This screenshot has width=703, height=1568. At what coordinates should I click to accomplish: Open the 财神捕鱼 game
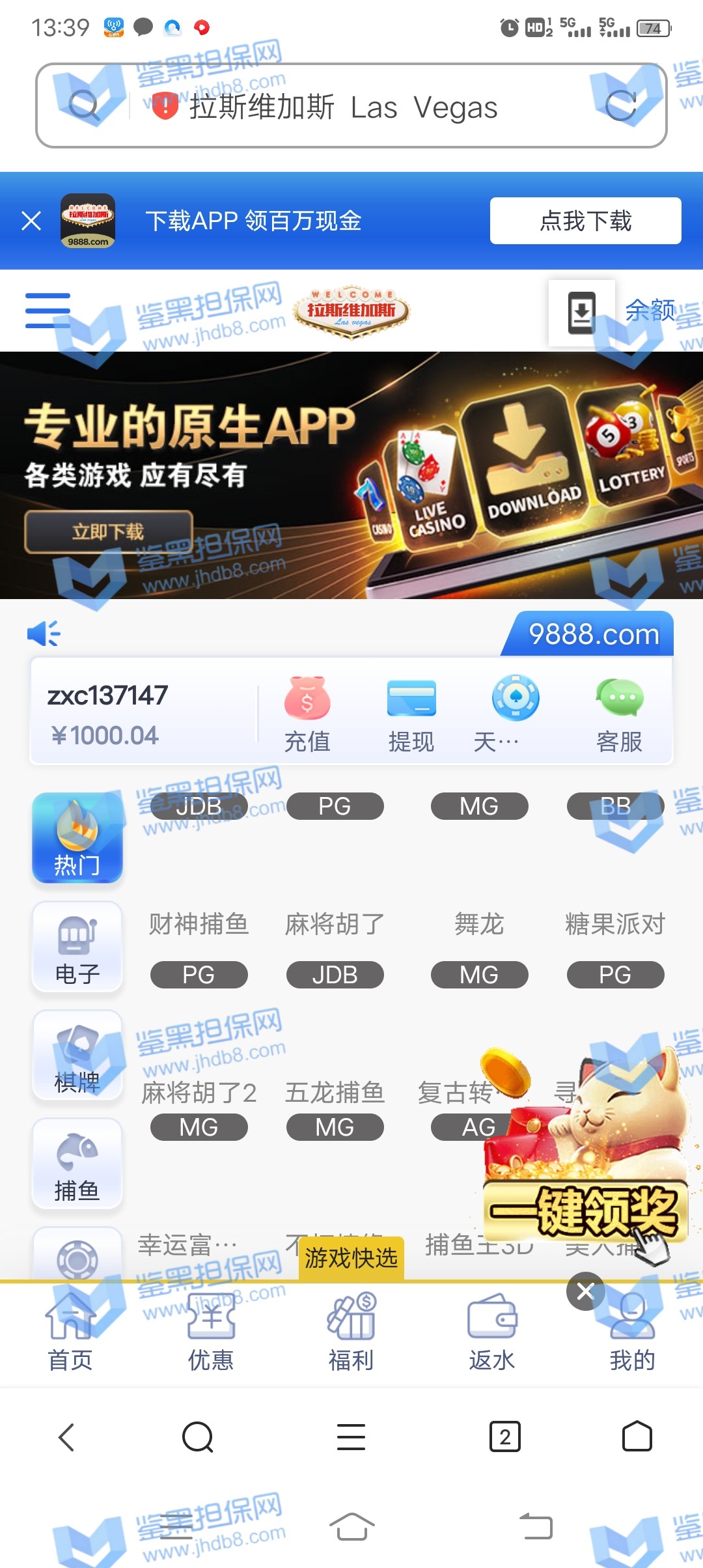(x=199, y=923)
